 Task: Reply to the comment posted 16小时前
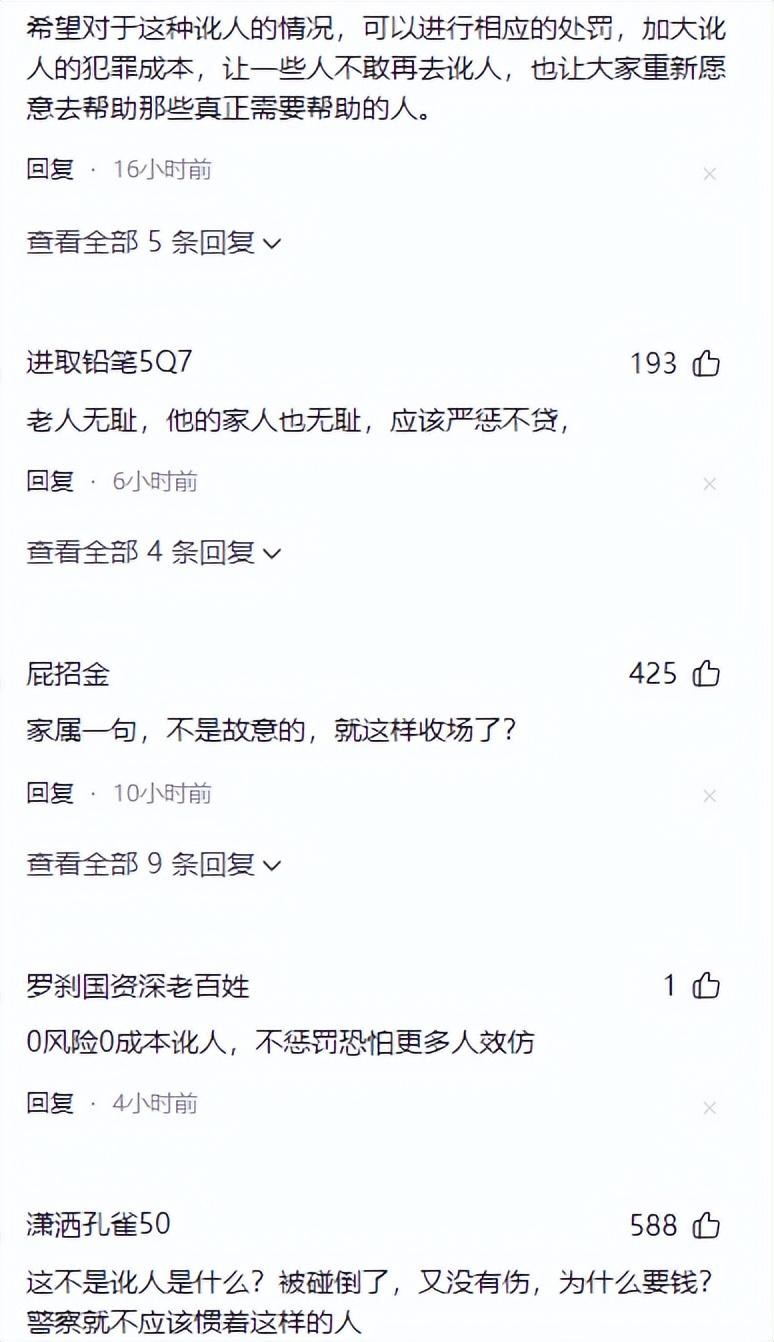tap(50, 170)
